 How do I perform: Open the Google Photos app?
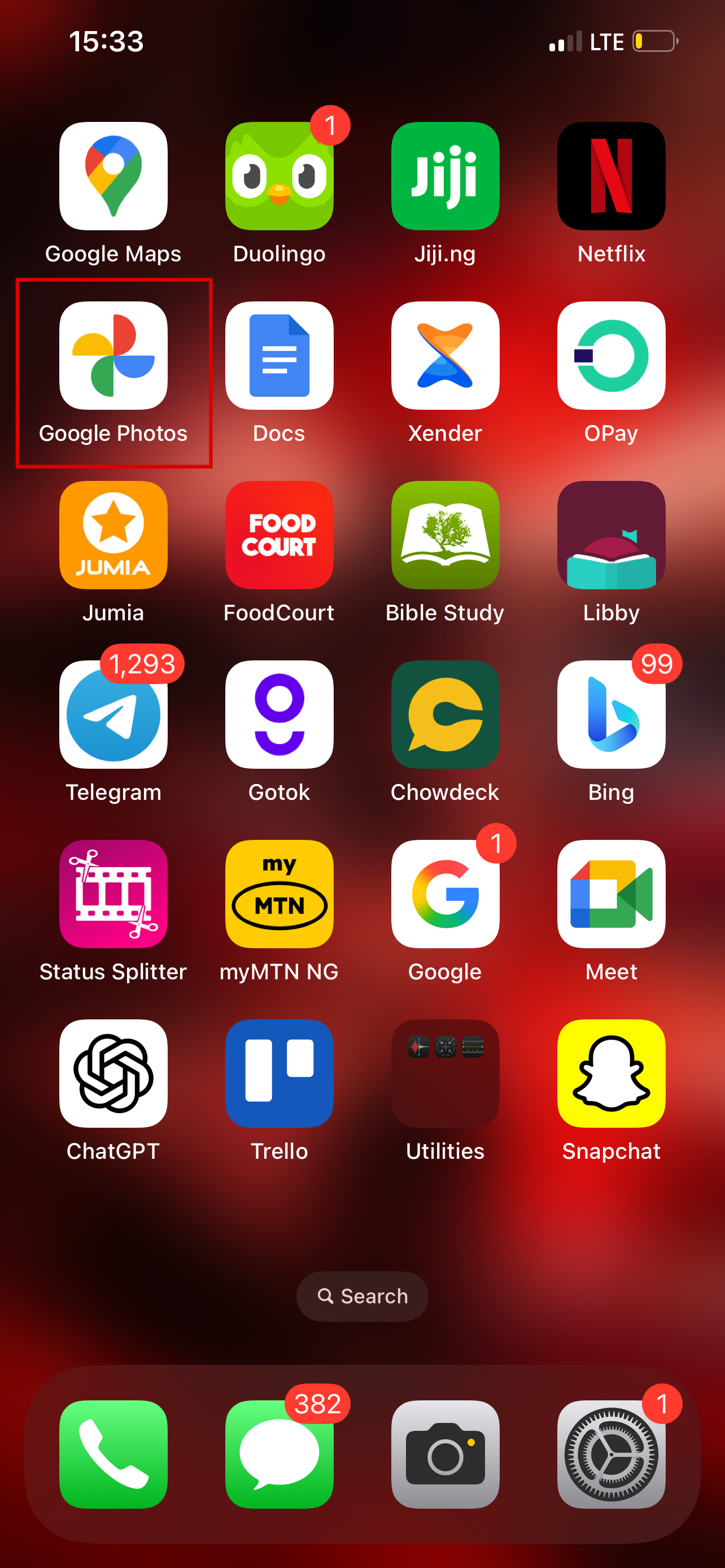point(113,356)
